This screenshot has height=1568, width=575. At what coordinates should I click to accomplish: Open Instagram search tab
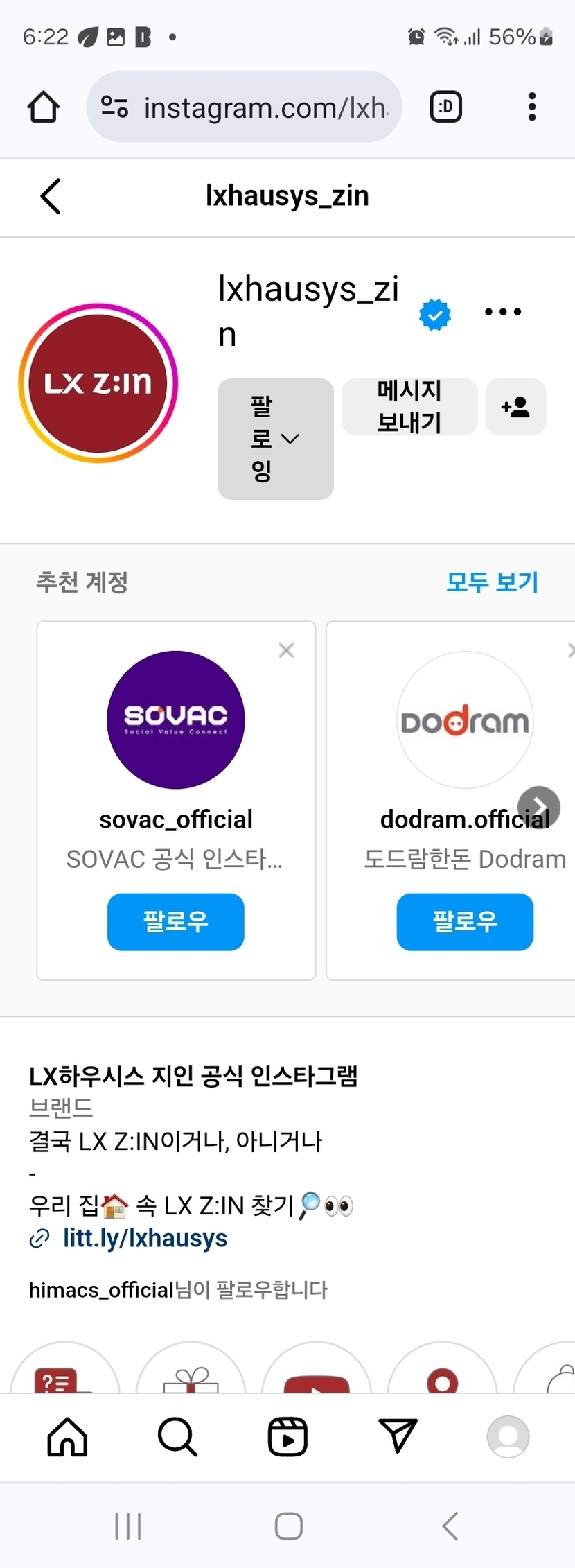coord(177,1436)
